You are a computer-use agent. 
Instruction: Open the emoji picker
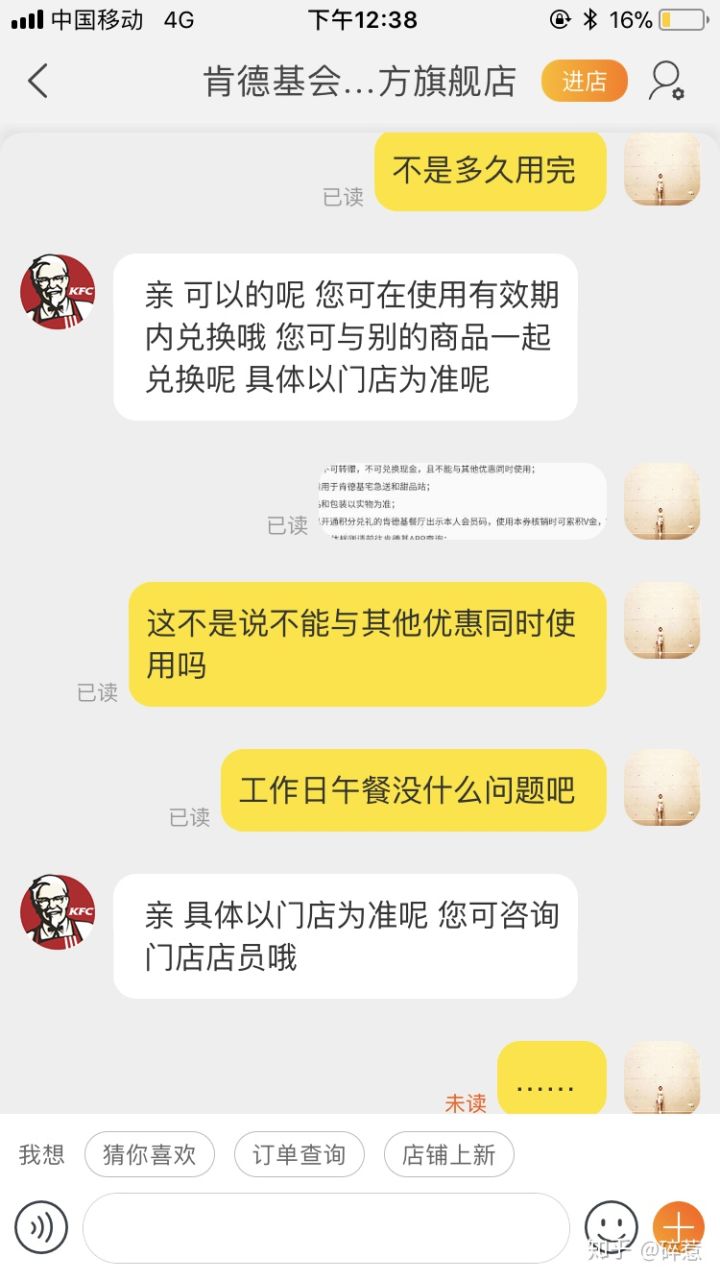[x=610, y=1227]
